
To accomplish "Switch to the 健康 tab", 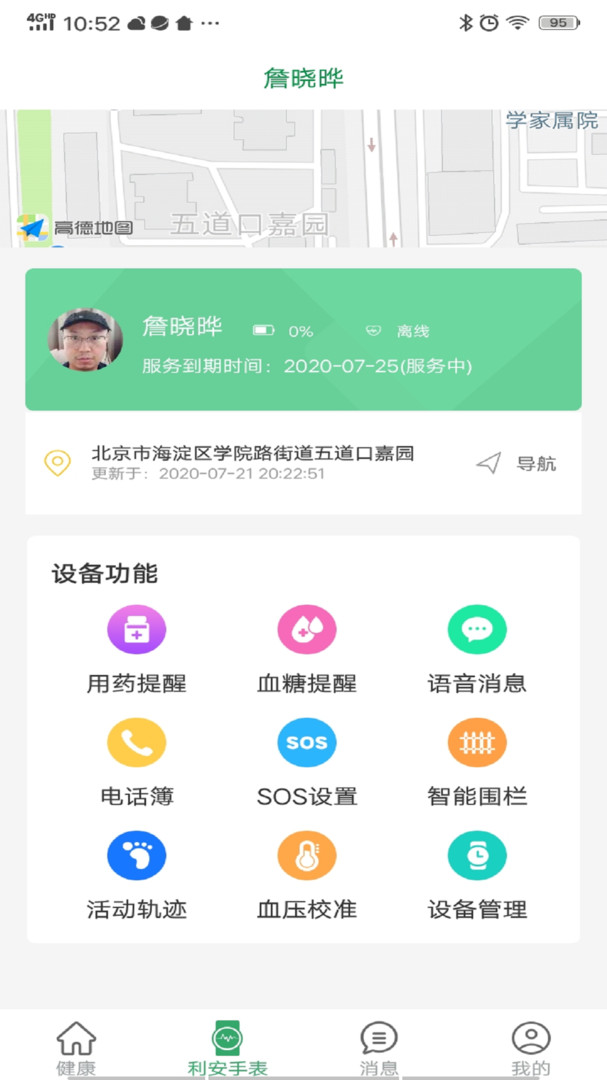I will pos(76,1048).
